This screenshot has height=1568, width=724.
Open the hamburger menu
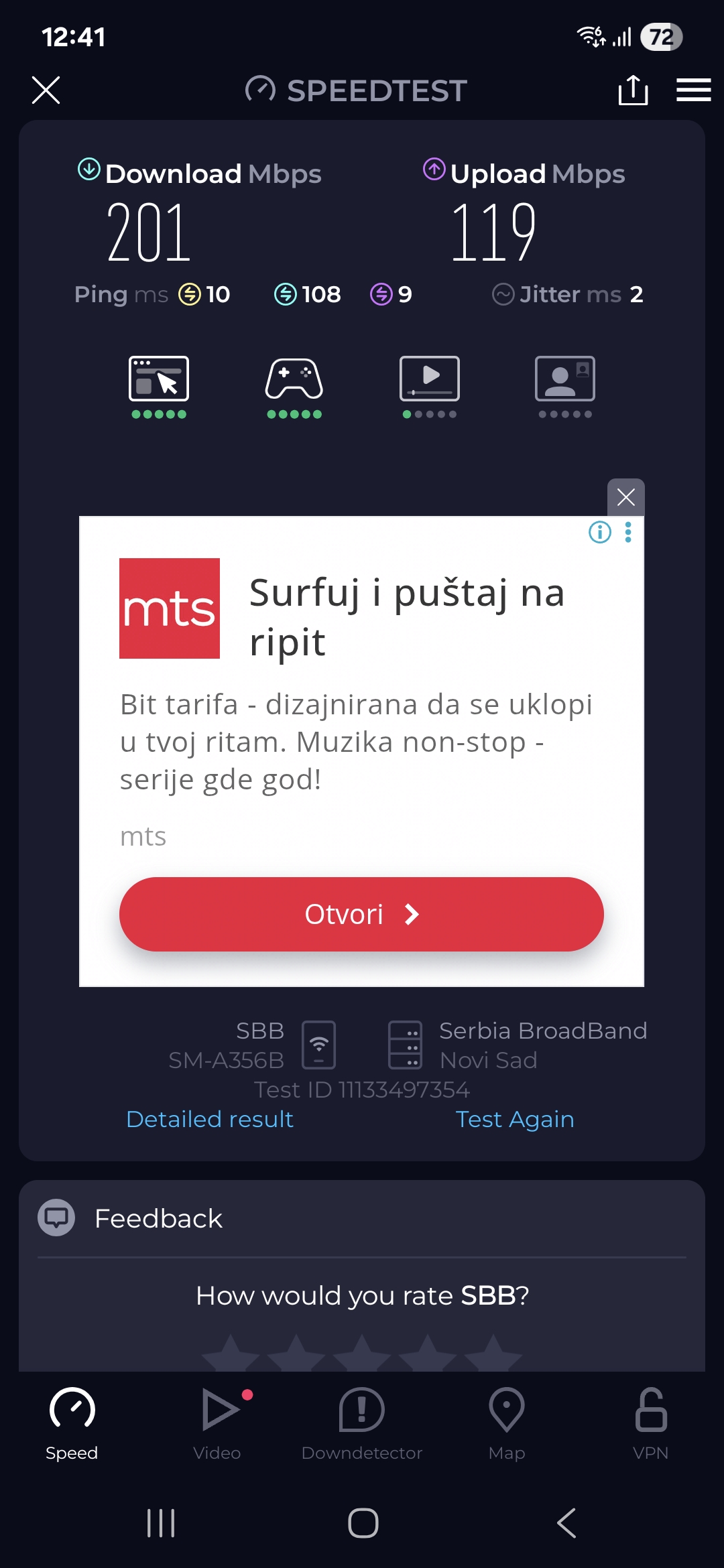coord(693,90)
